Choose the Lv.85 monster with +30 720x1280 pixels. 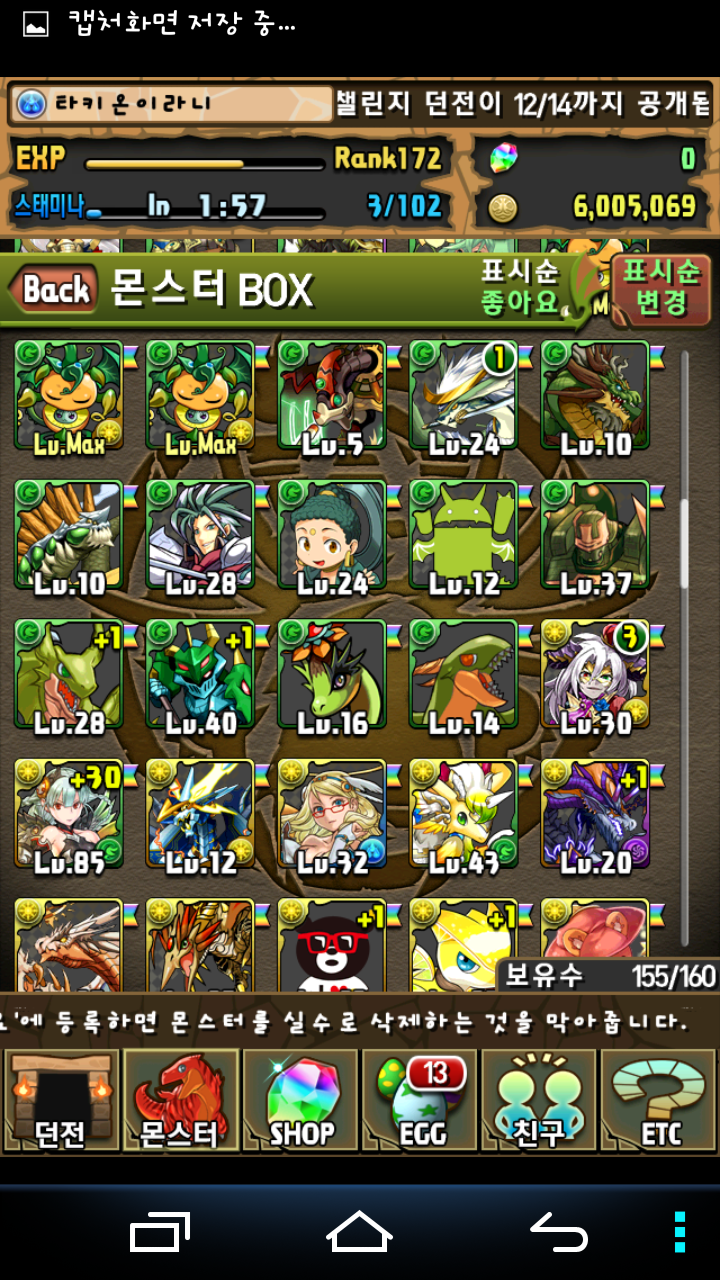click(x=68, y=816)
